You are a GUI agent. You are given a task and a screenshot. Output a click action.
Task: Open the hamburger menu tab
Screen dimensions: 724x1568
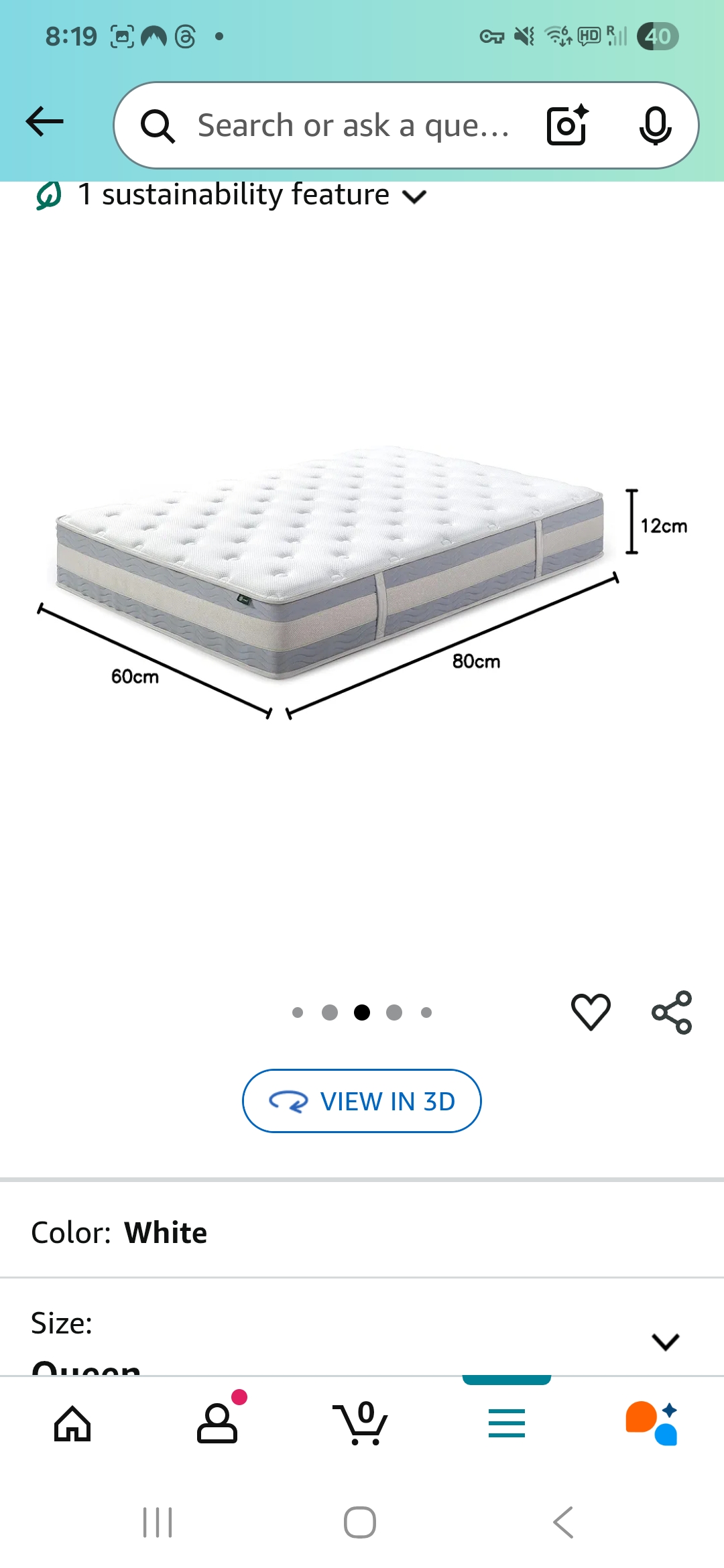pyautogui.click(x=507, y=1423)
